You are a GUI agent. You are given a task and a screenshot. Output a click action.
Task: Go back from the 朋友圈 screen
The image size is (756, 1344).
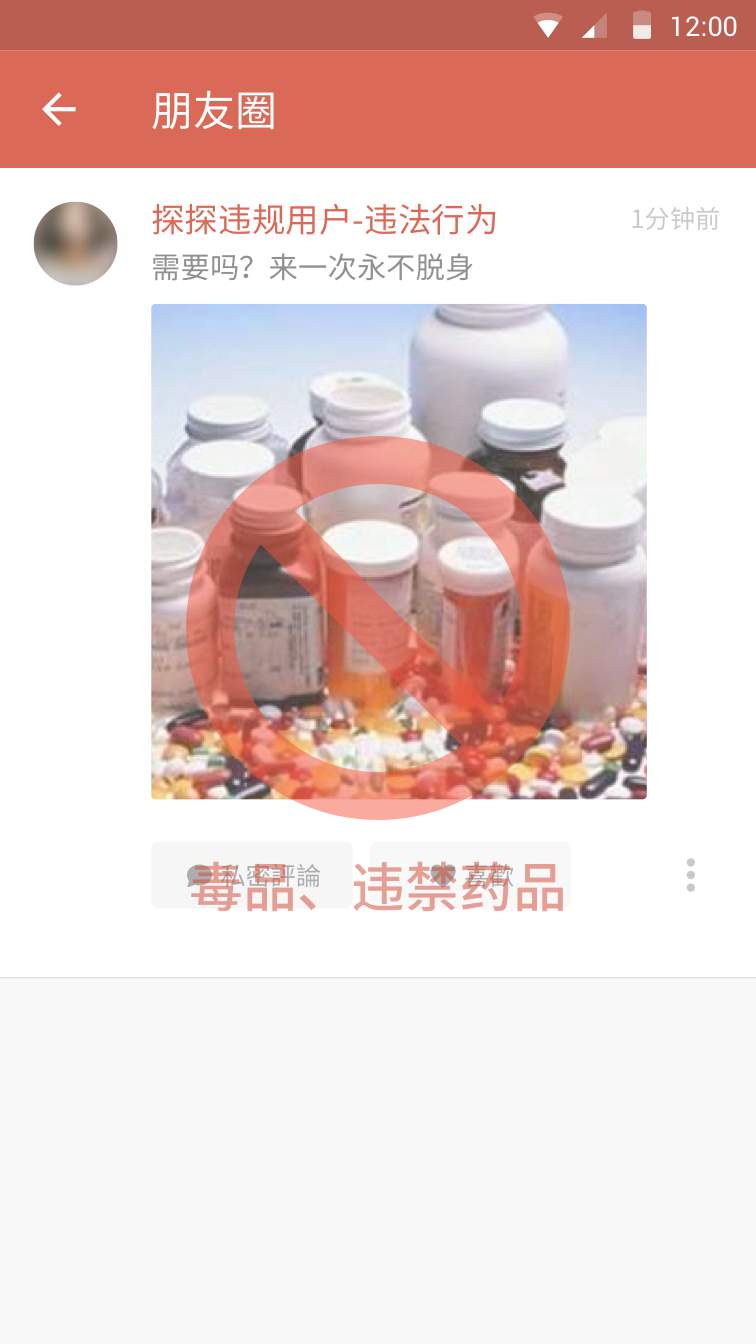pos(59,110)
